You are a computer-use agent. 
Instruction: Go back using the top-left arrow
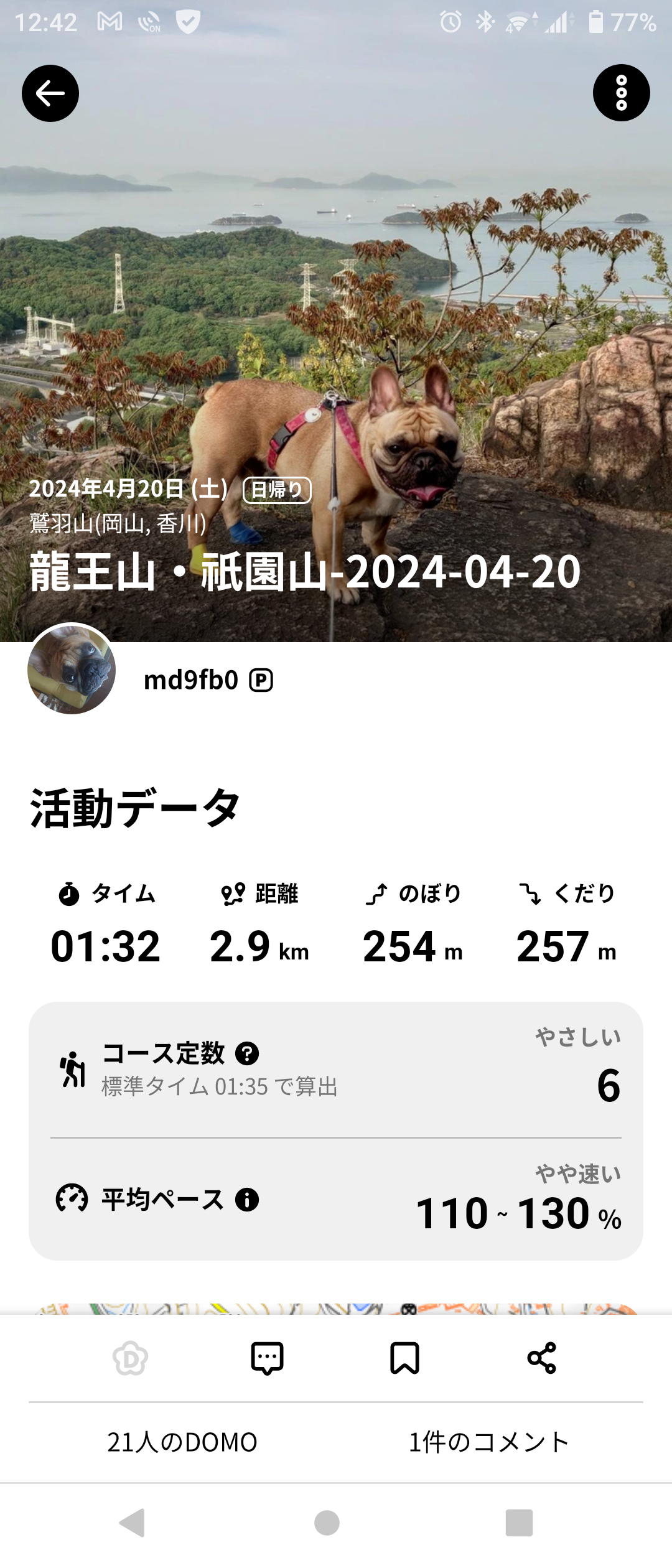pos(50,93)
